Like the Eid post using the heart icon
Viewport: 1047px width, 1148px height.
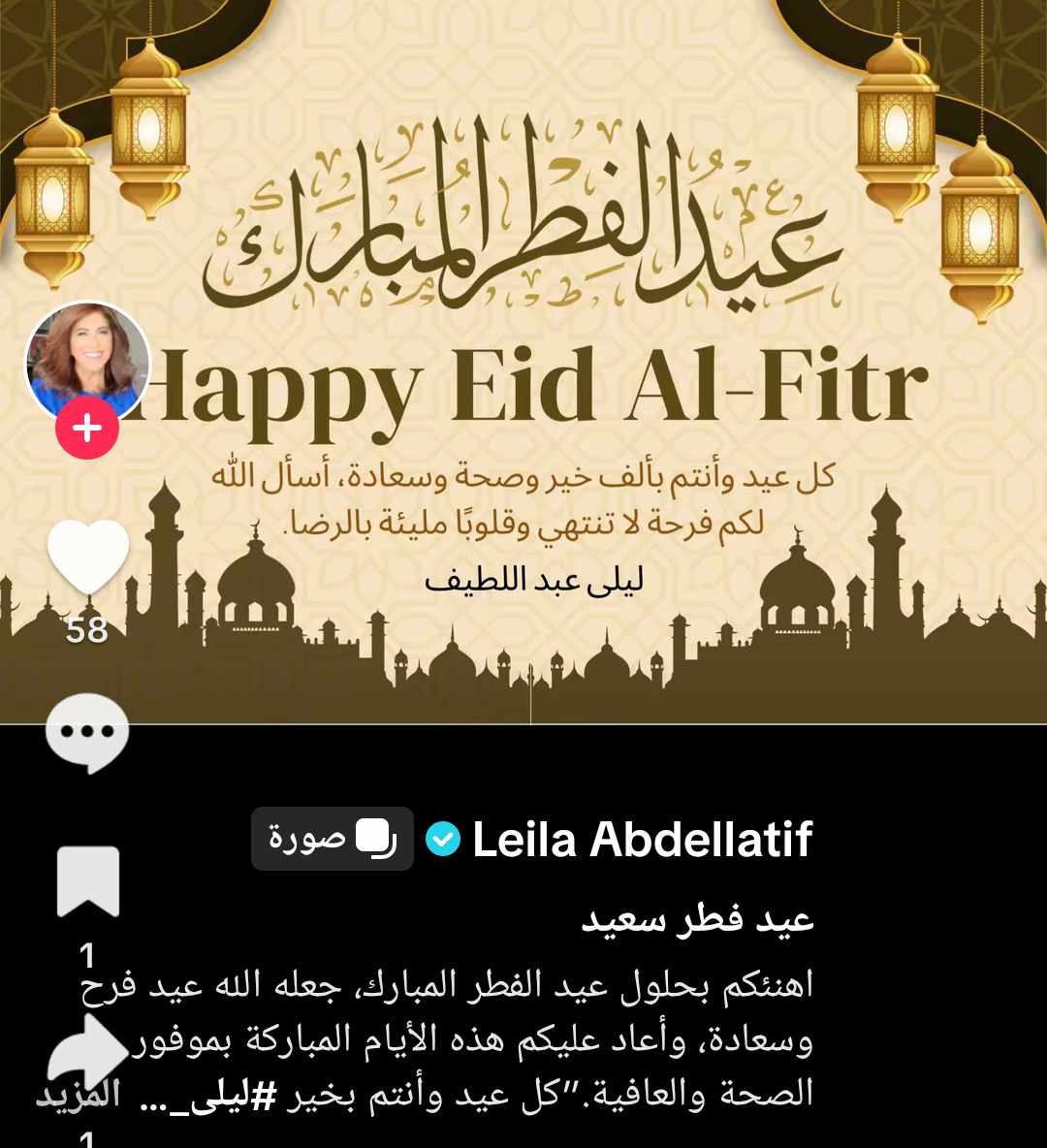[x=87, y=553]
